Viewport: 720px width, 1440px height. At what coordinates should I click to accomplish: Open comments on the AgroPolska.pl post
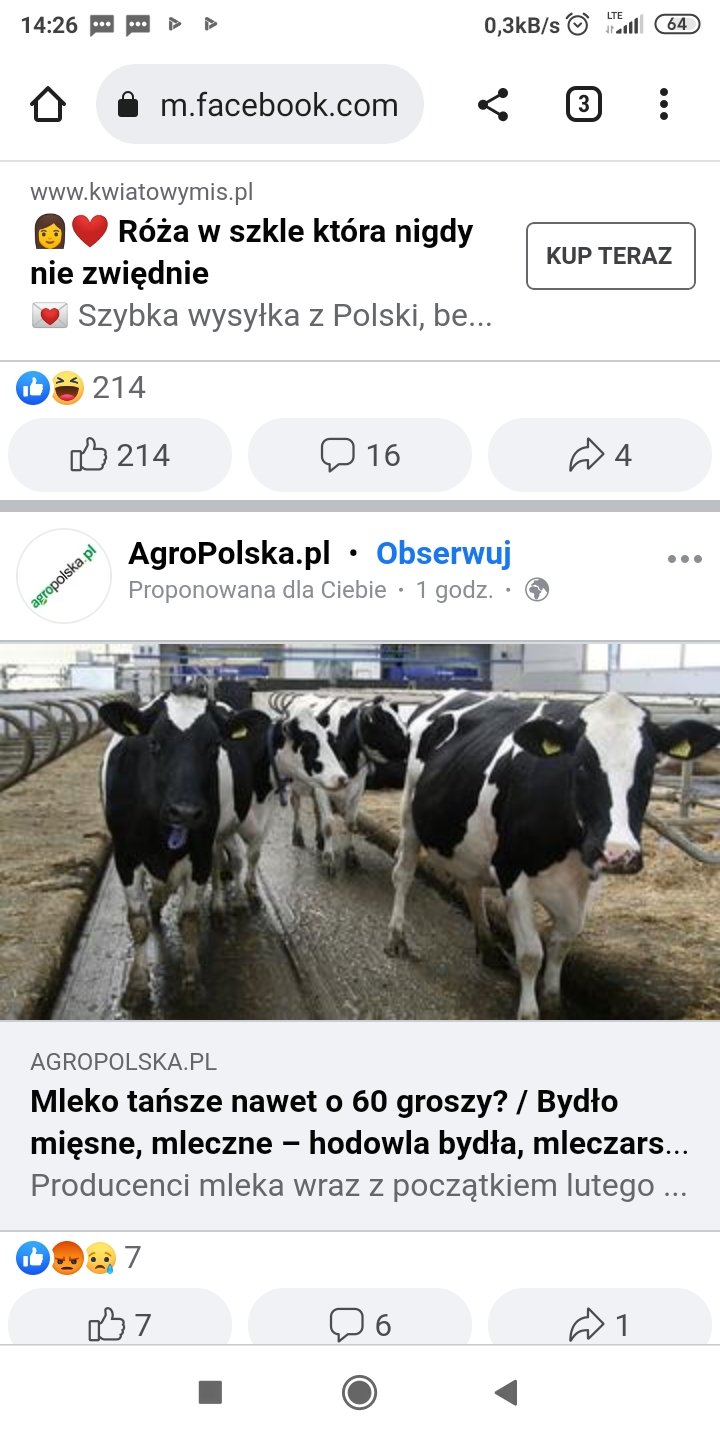click(x=360, y=1325)
